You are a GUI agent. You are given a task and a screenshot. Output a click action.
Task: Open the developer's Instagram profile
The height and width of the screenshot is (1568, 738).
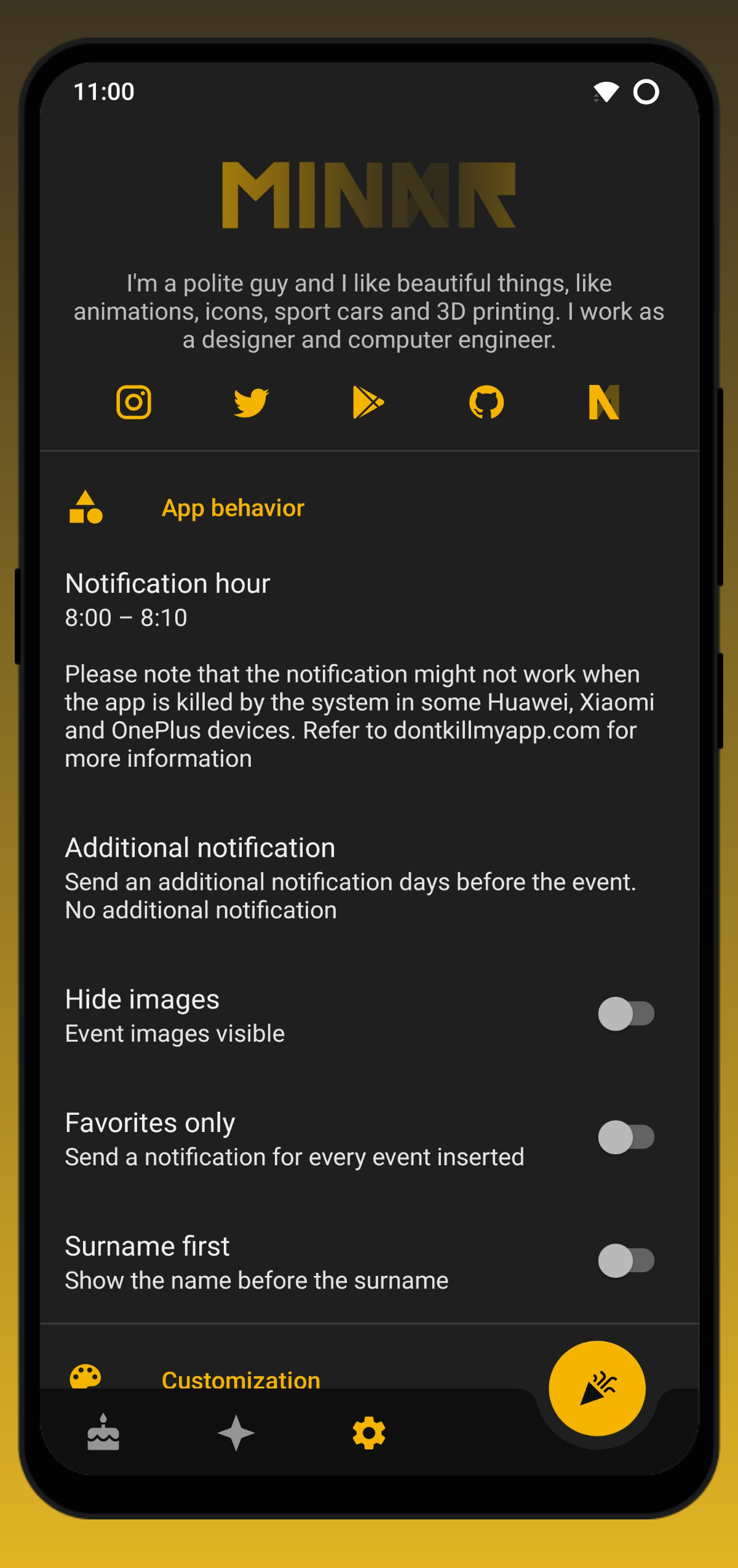133,403
